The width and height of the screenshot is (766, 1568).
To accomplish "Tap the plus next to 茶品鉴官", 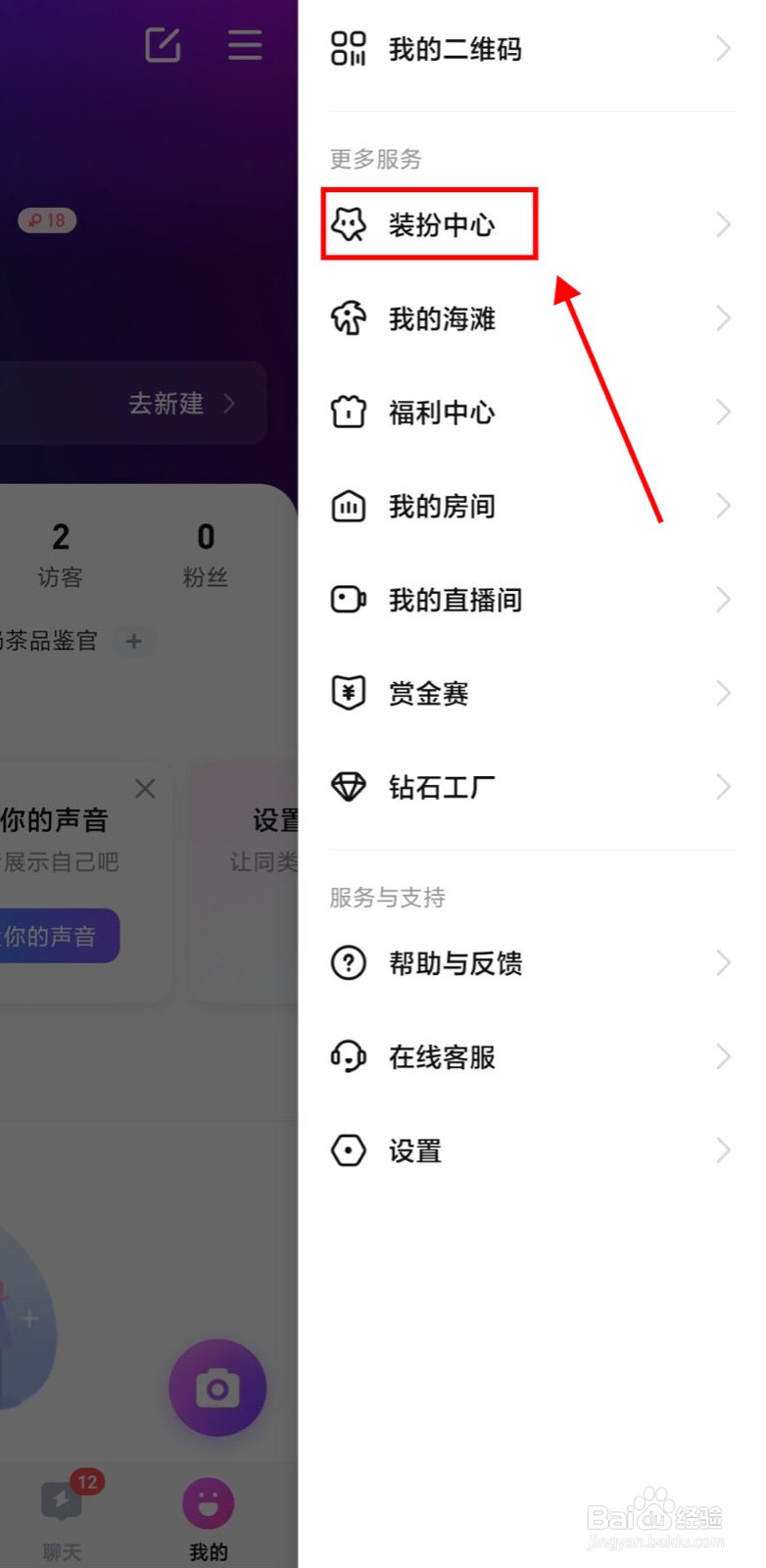I will coord(134,642).
